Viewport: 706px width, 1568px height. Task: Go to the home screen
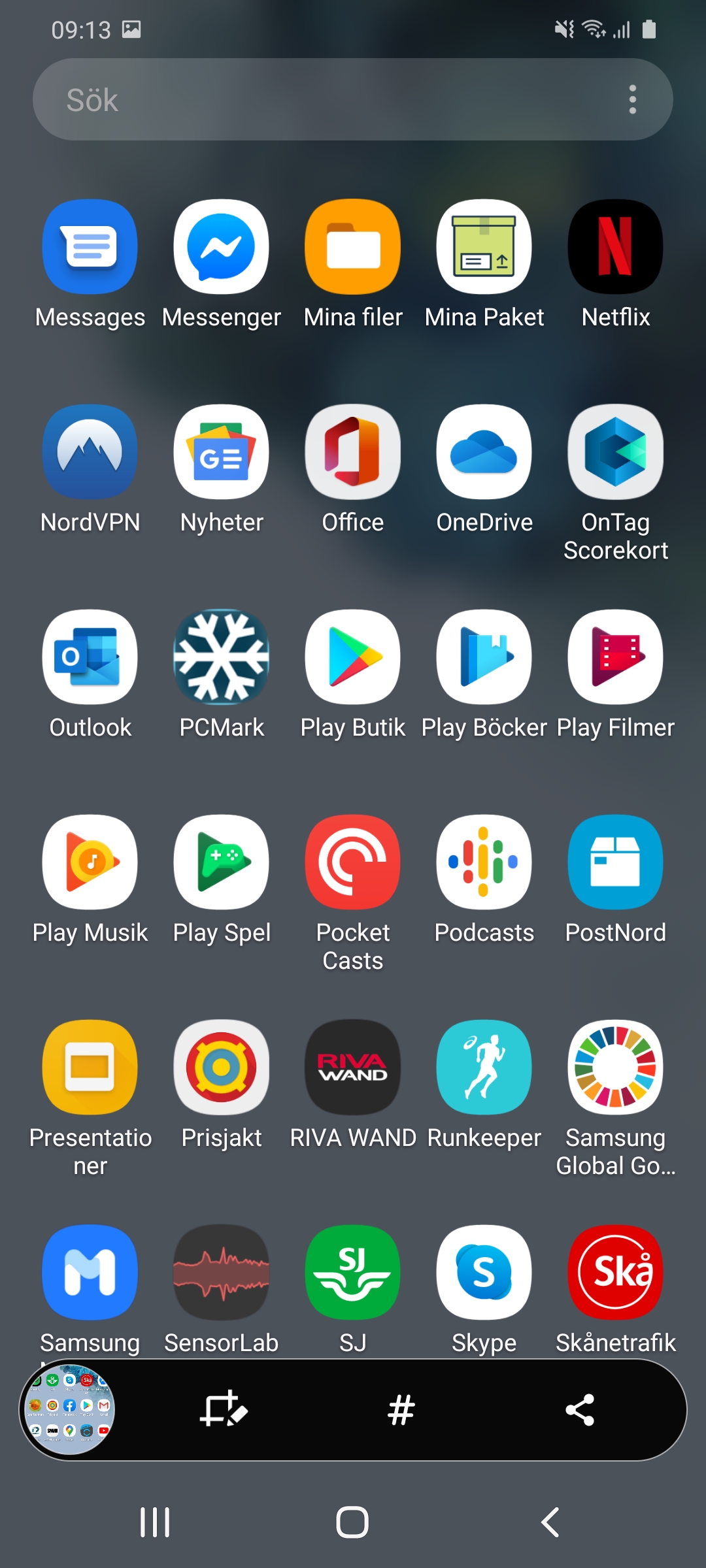pyautogui.click(x=352, y=1522)
